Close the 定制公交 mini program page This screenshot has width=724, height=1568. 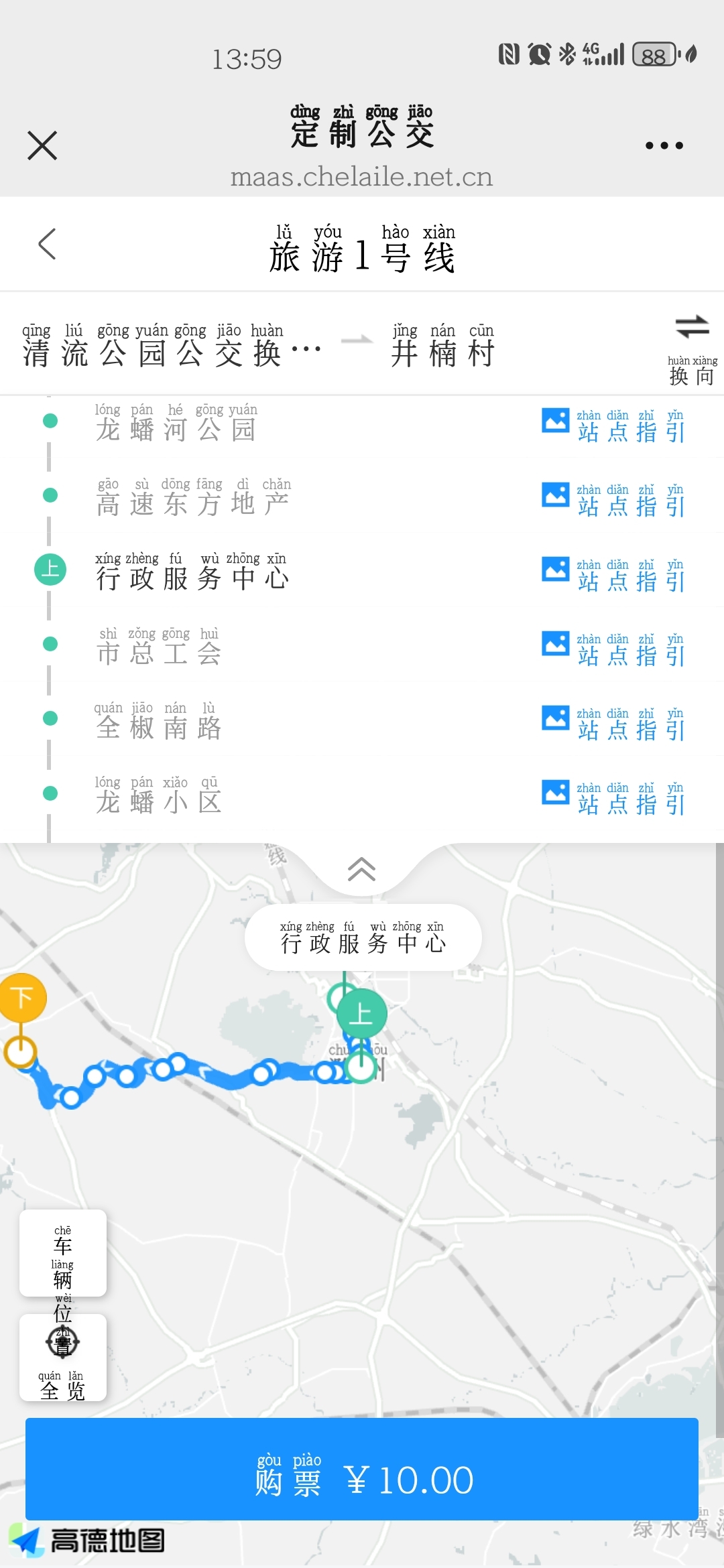coord(42,145)
